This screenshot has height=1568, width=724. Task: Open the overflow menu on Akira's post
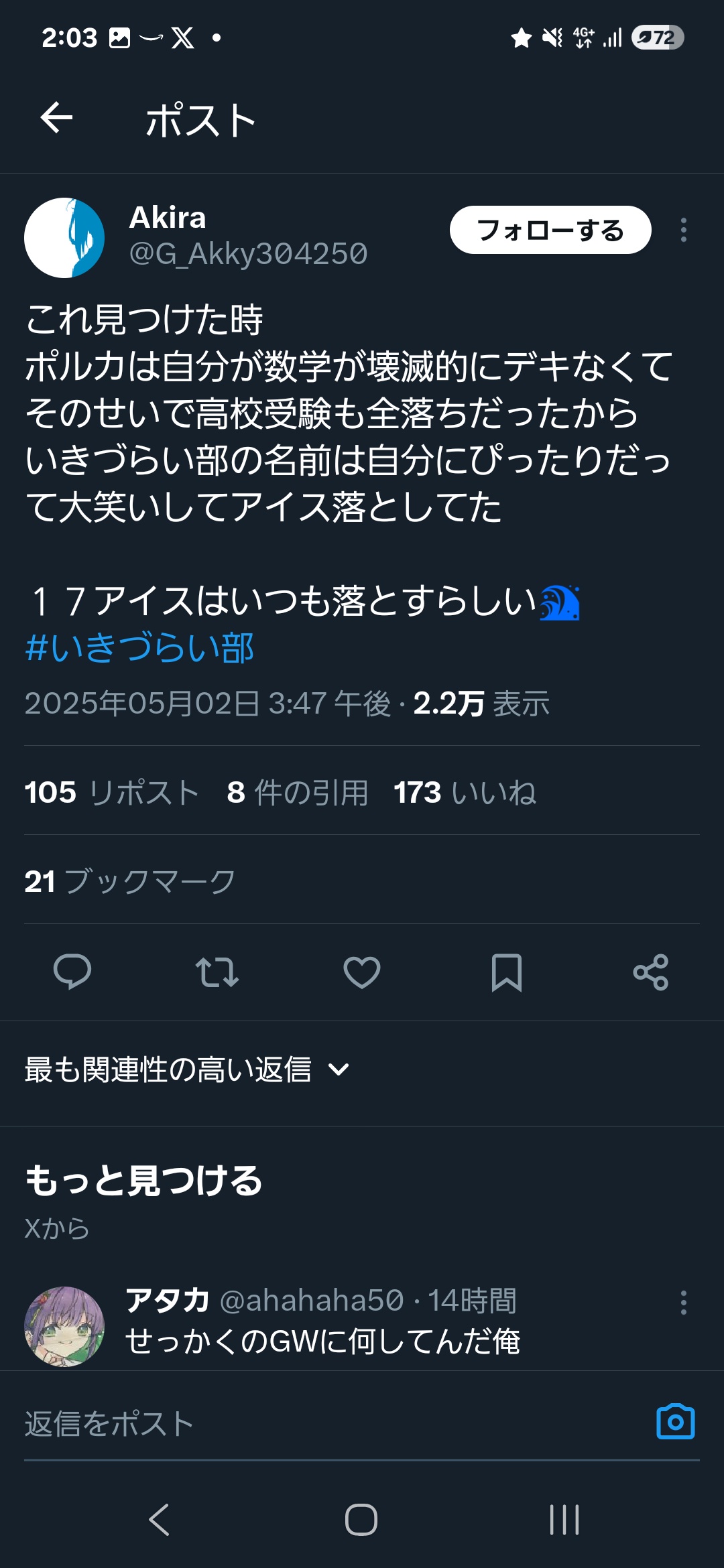click(x=683, y=230)
